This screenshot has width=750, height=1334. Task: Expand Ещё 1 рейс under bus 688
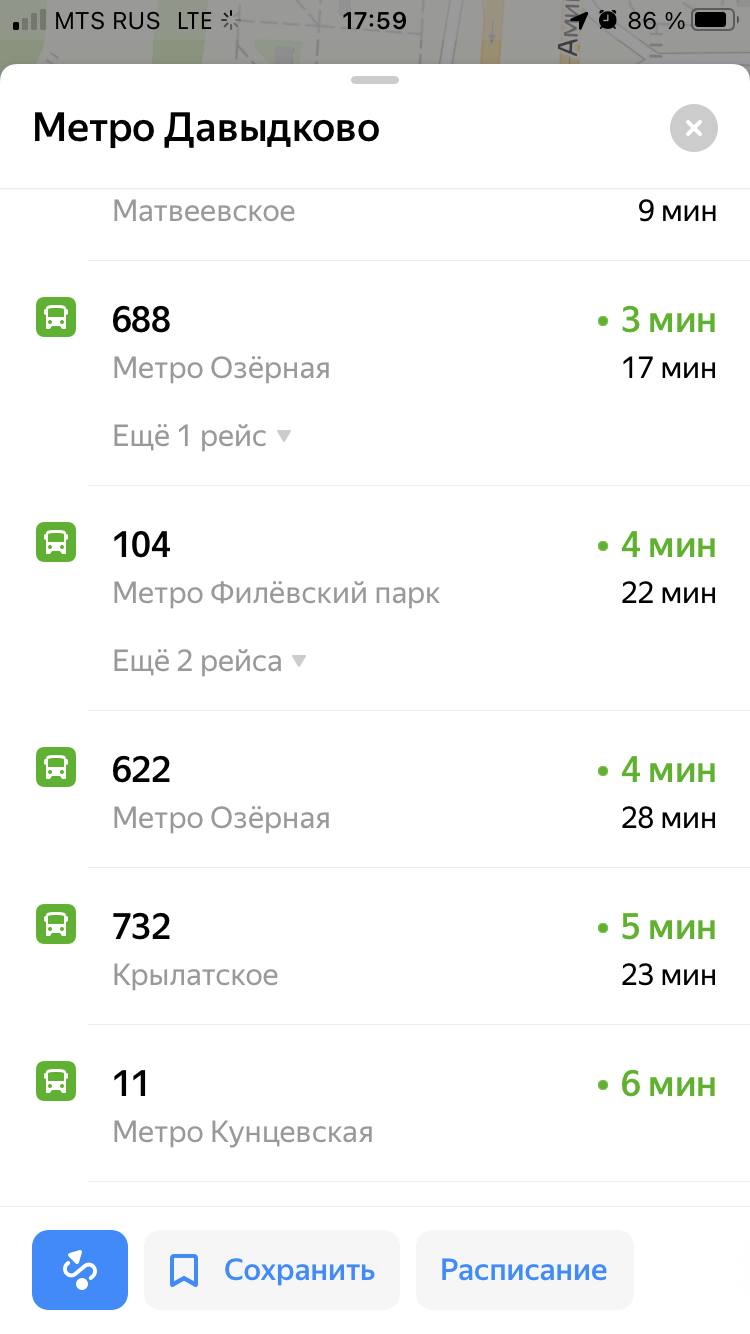pos(201,436)
